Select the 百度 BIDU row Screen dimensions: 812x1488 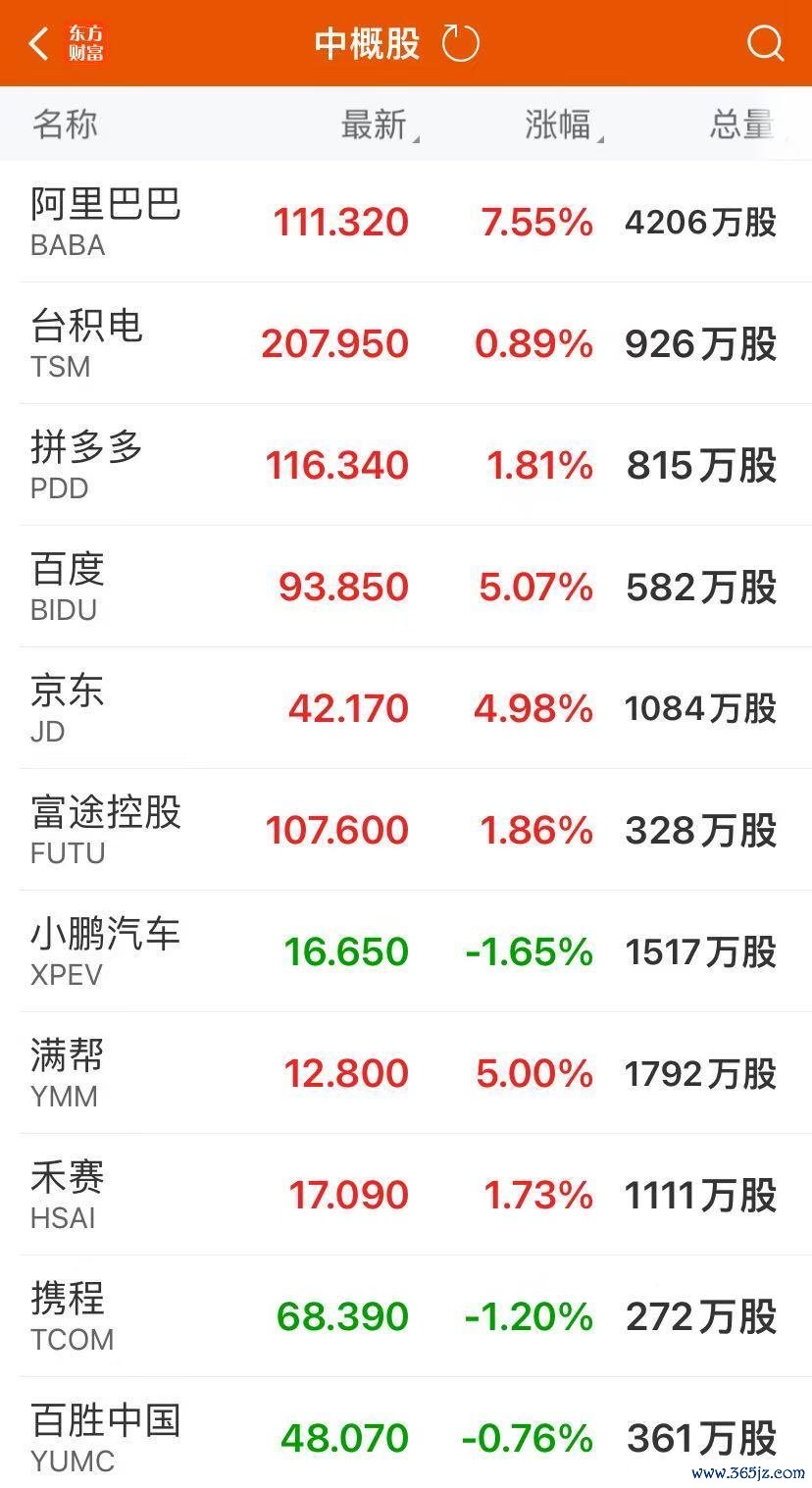(406, 587)
